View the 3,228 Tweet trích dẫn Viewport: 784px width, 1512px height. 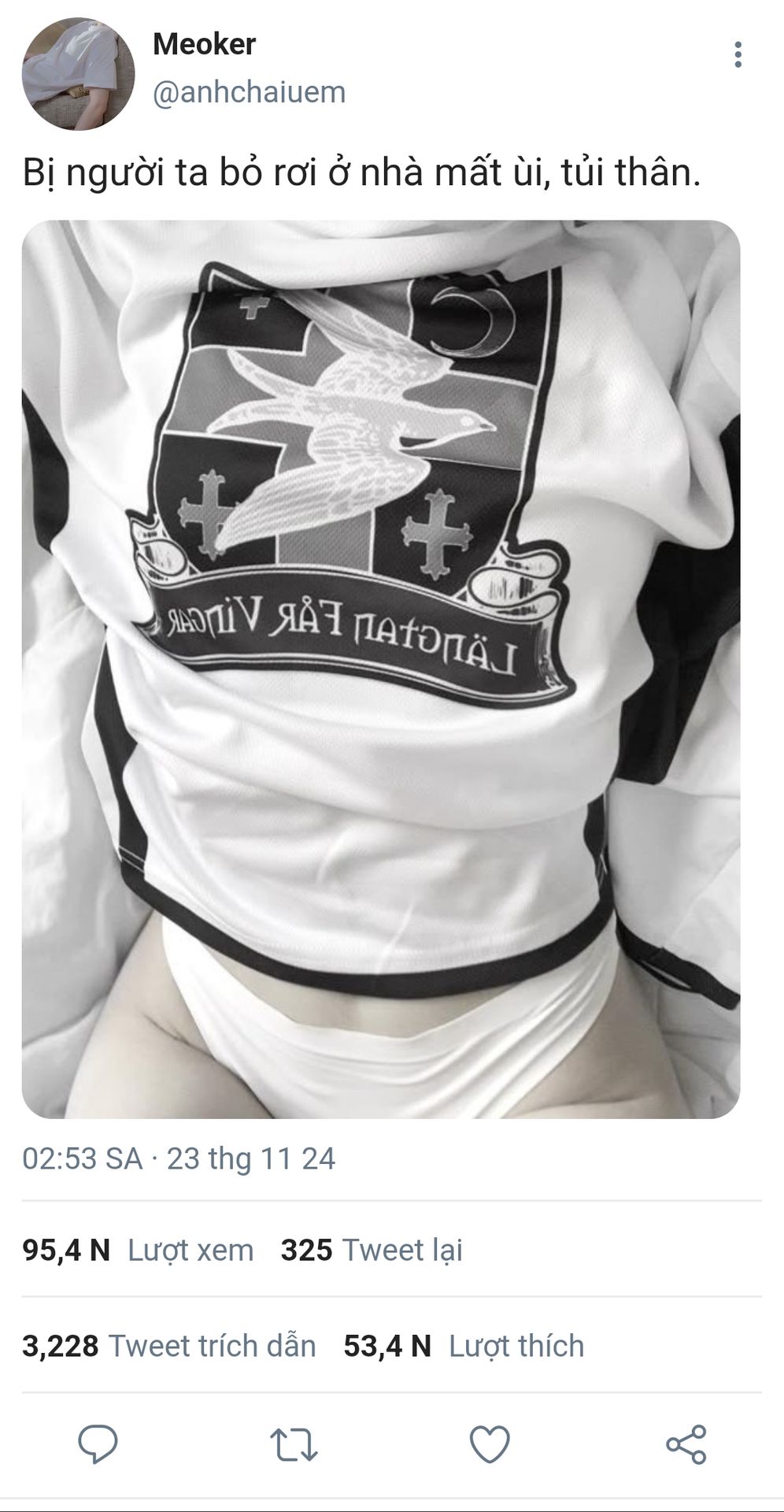point(168,1346)
